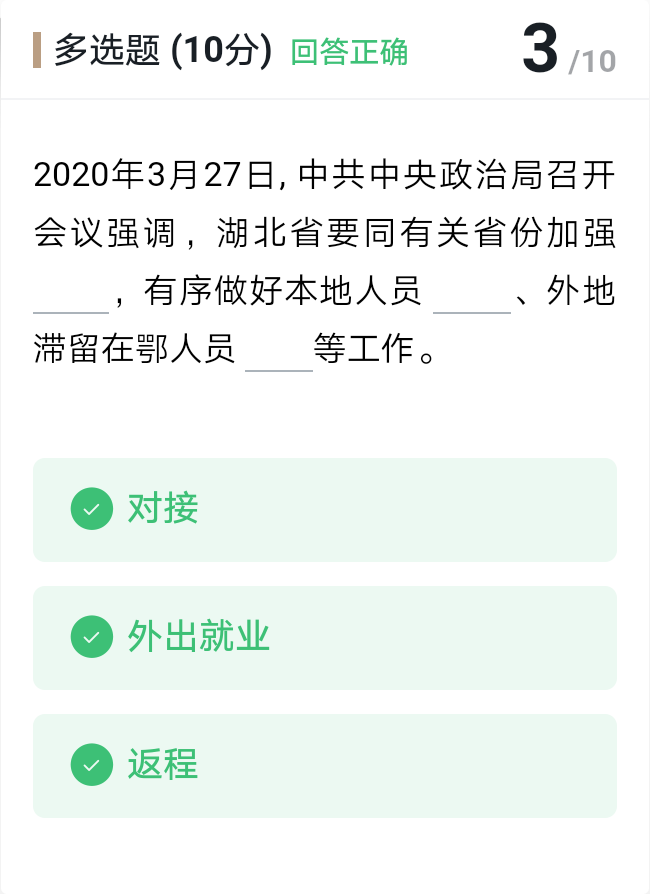Tap the 外出就业 answer option
650x894 pixels.
coord(324,638)
